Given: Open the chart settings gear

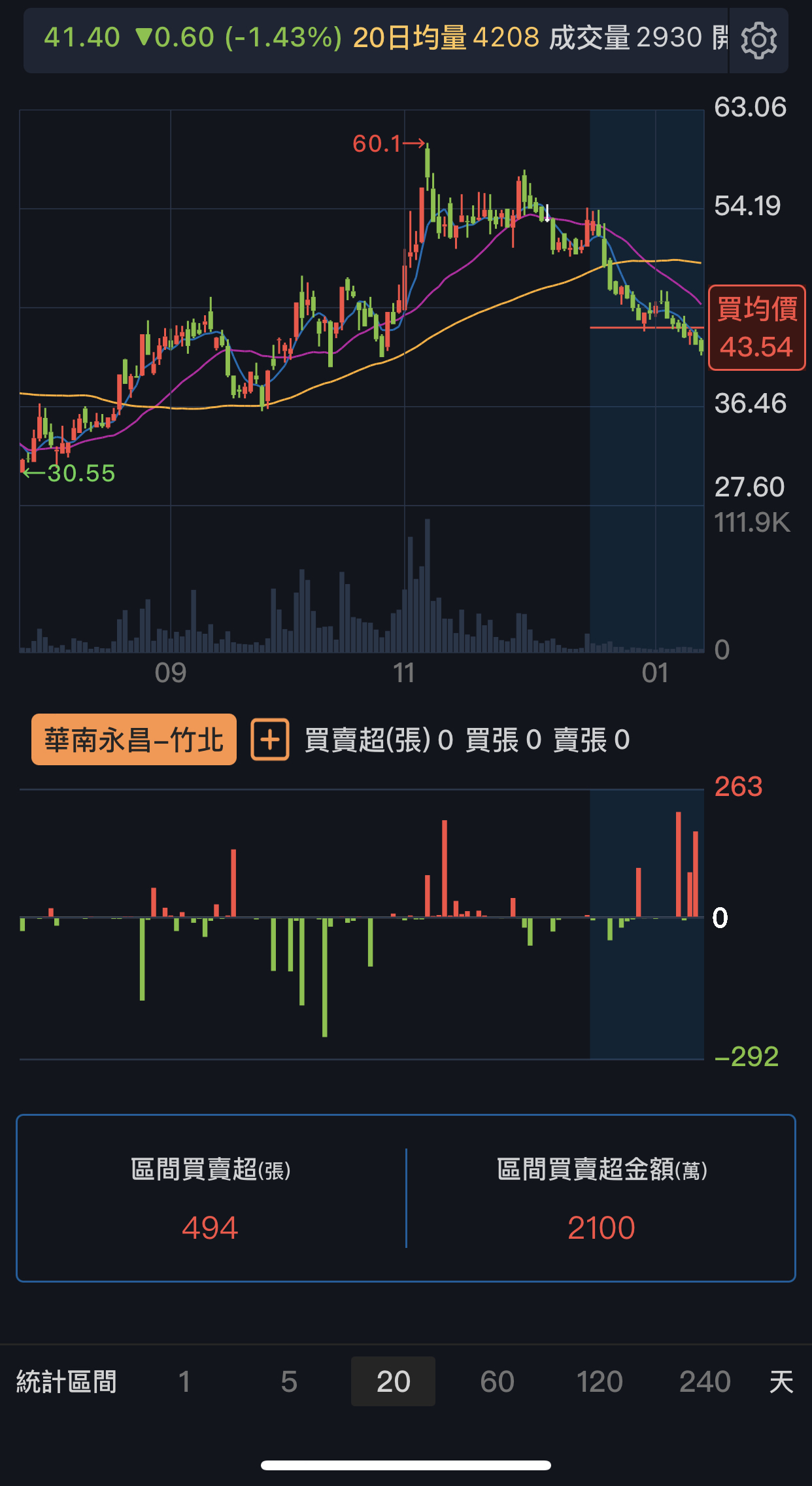Looking at the screenshot, I should (x=758, y=41).
